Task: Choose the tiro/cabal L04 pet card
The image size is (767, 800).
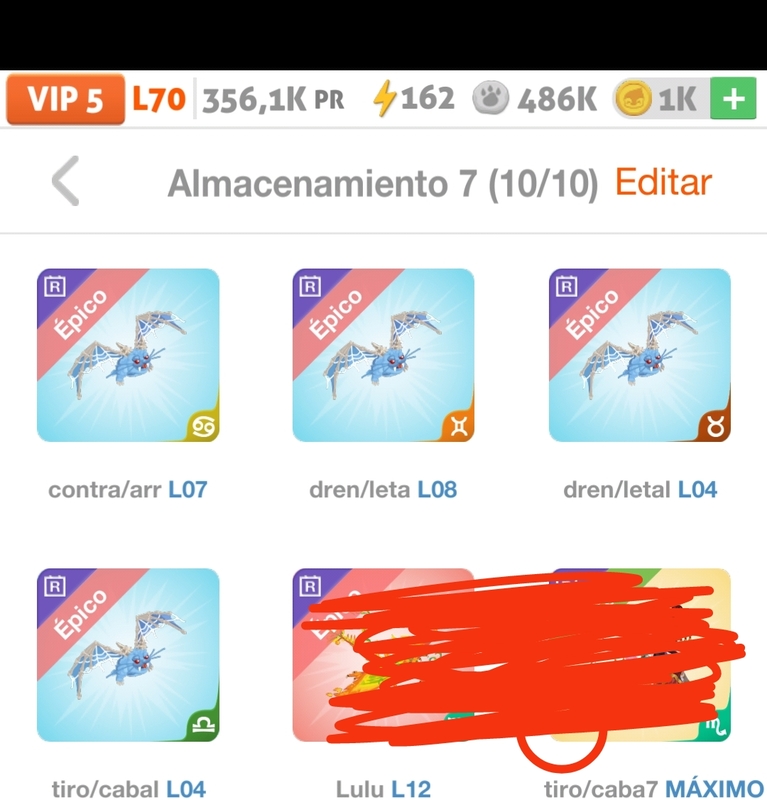Action: click(x=128, y=655)
